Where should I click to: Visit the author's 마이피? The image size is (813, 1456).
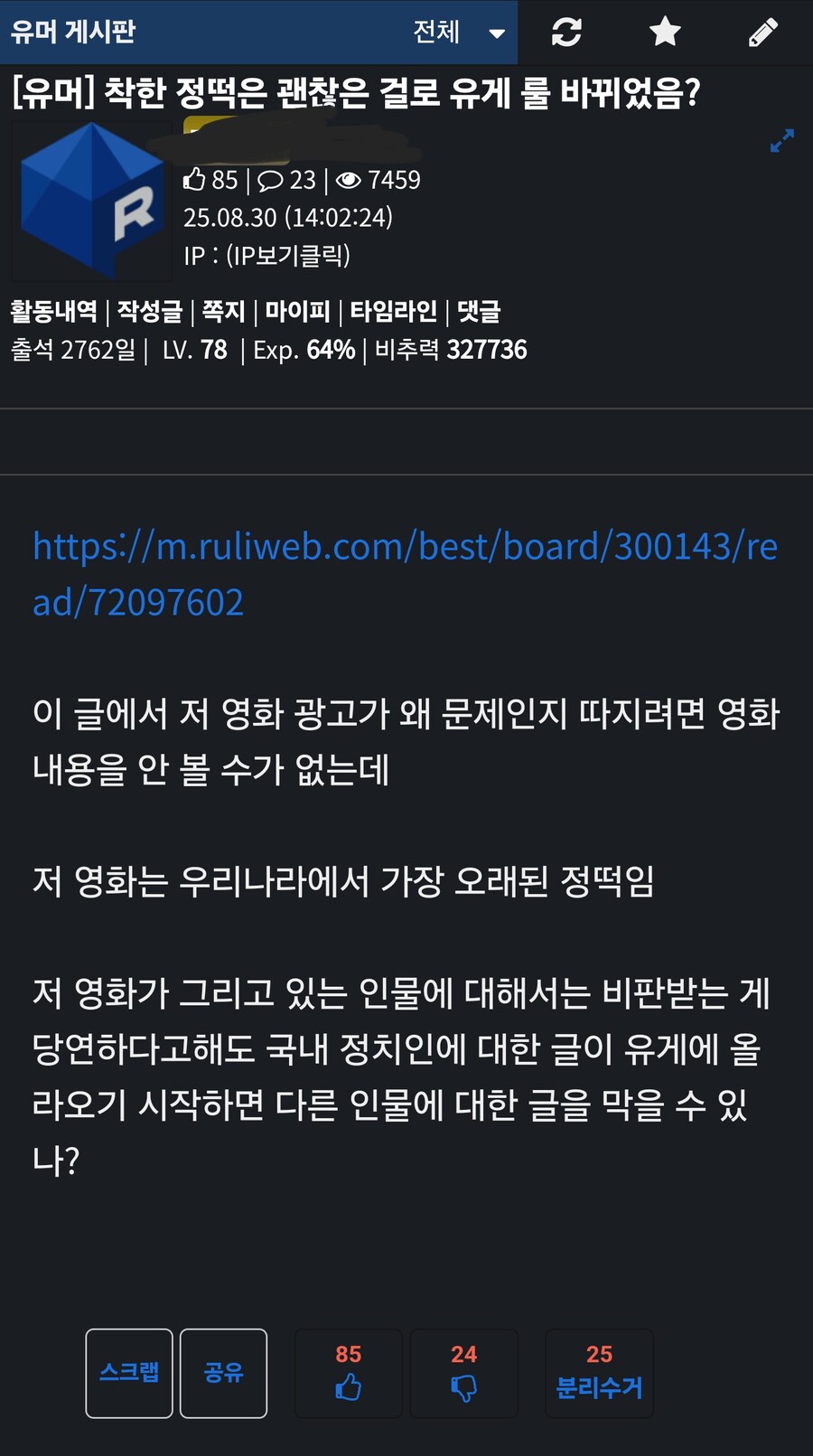(297, 312)
